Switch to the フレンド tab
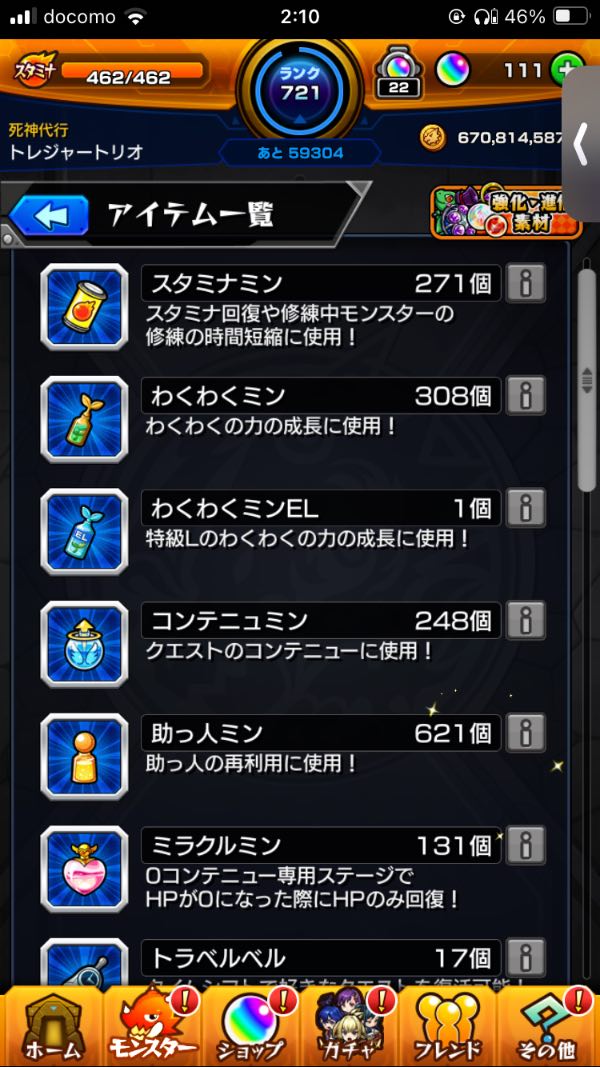The image size is (600, 1067). click(448, 1025)
